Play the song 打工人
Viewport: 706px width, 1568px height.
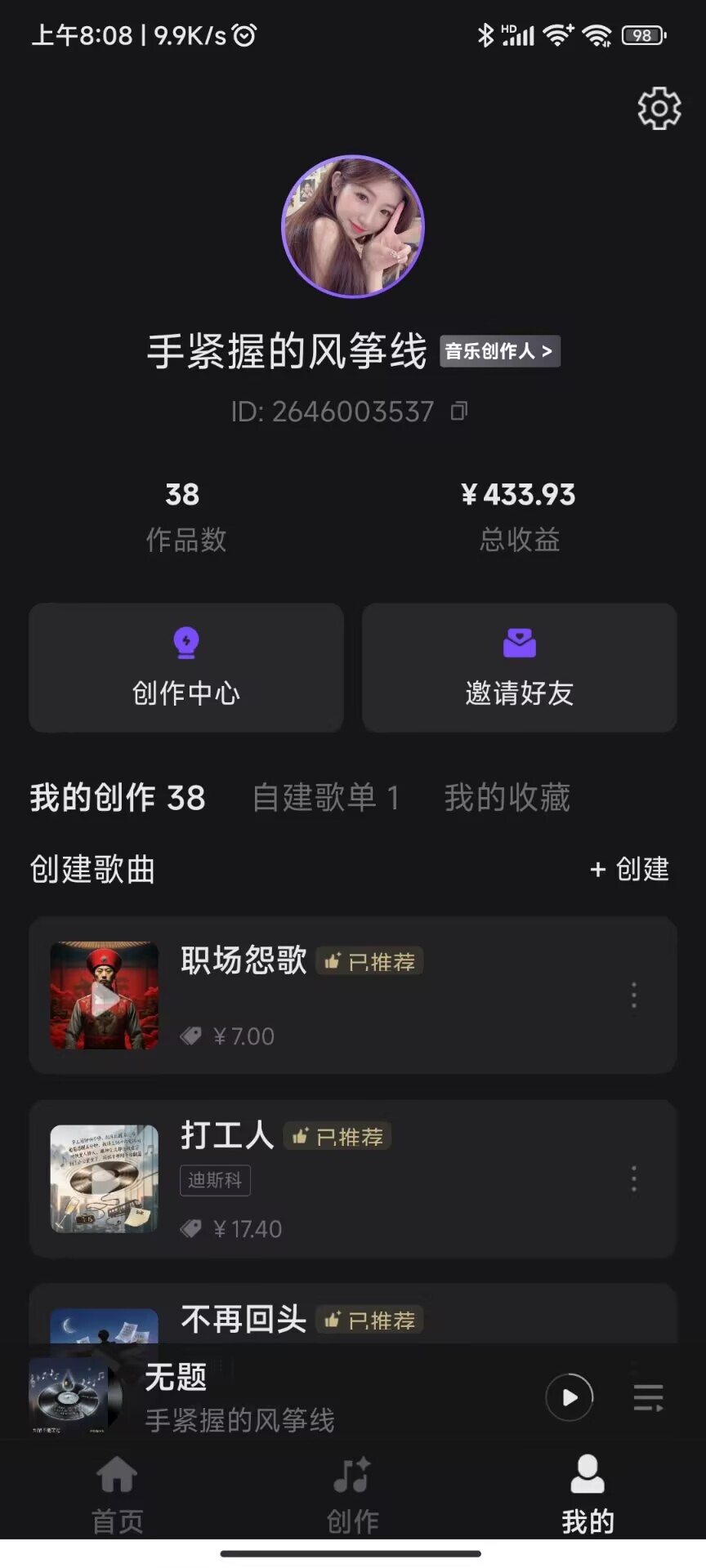(104, 1178)
